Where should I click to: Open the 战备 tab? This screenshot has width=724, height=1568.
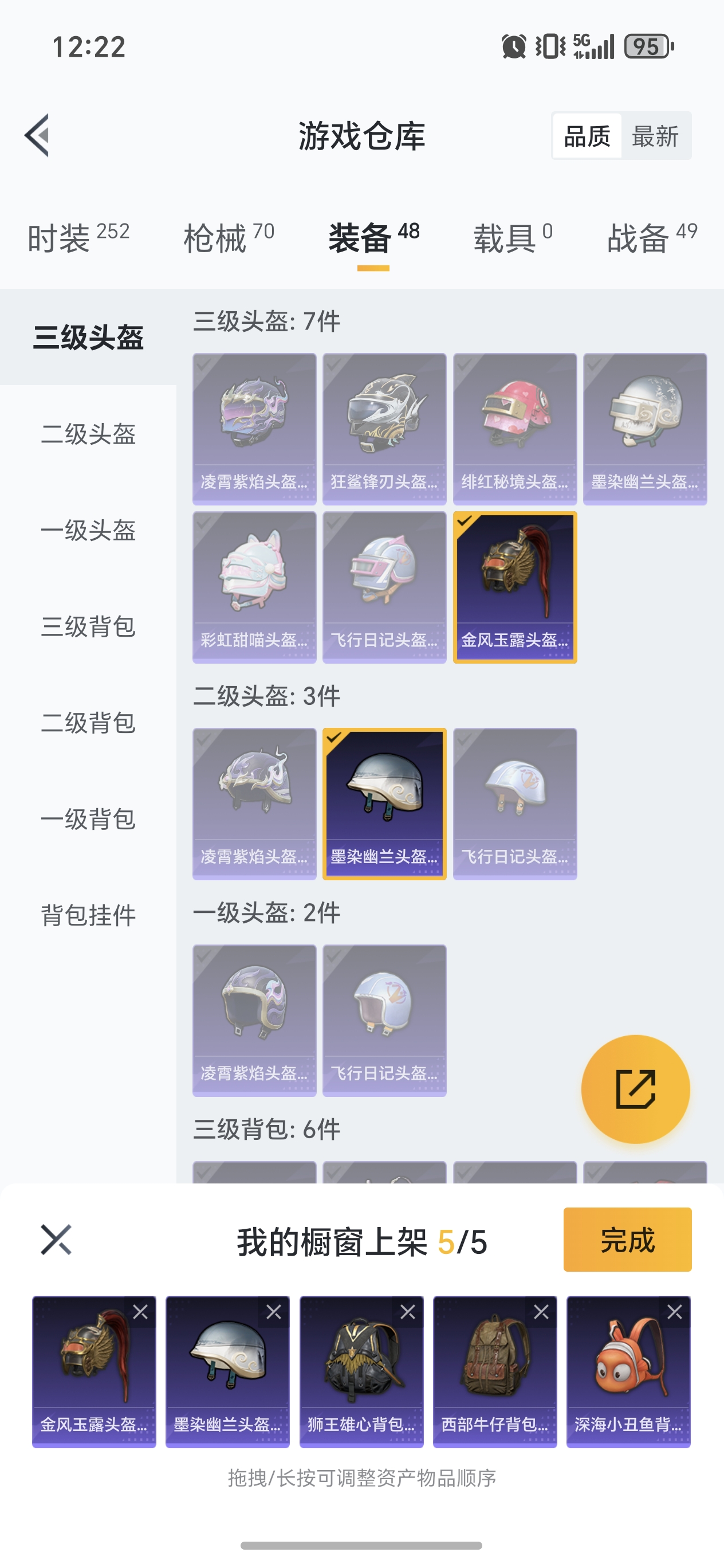click(x=652, y=237)
